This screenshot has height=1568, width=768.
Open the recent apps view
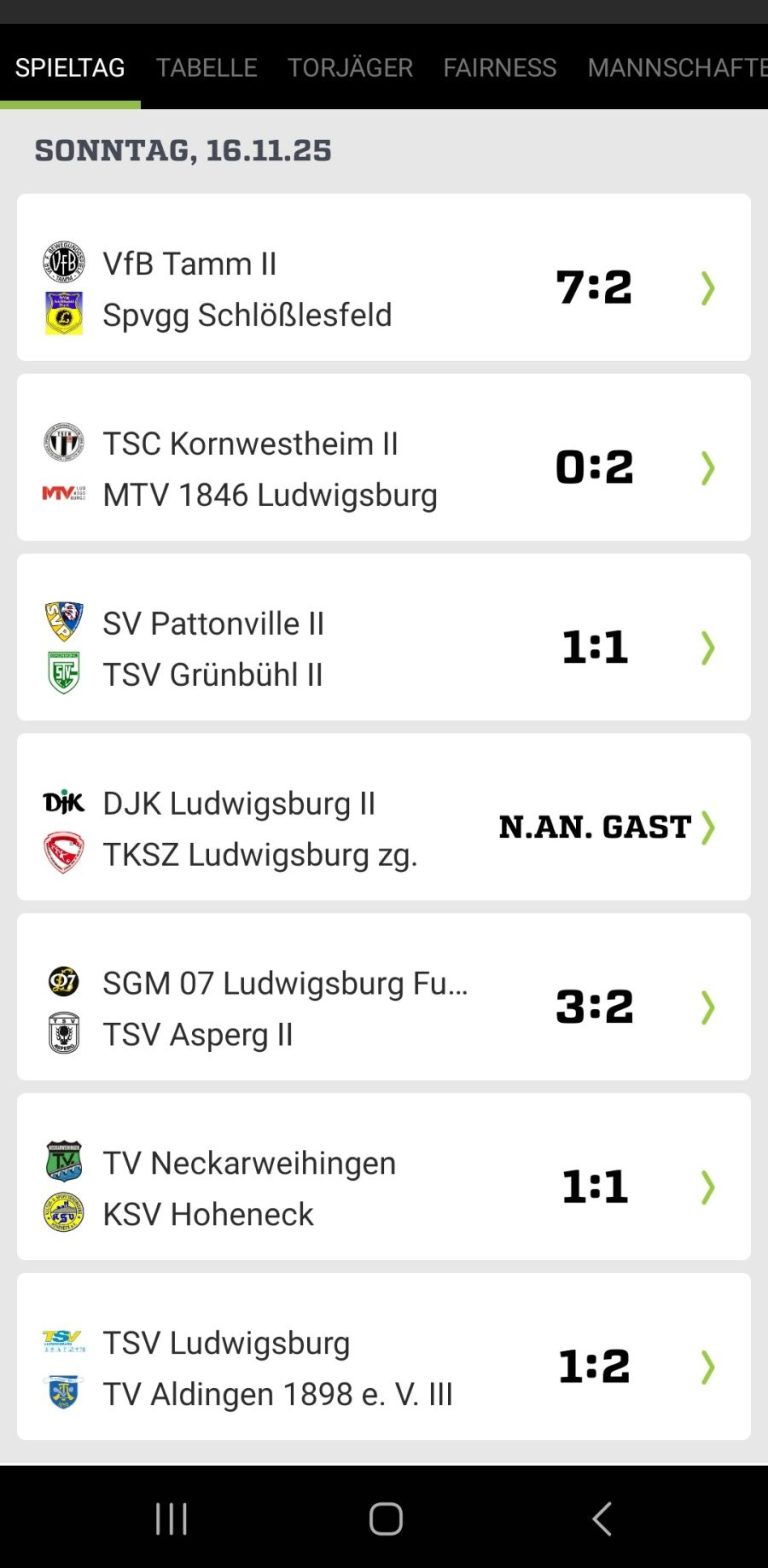pos(171,1518)
